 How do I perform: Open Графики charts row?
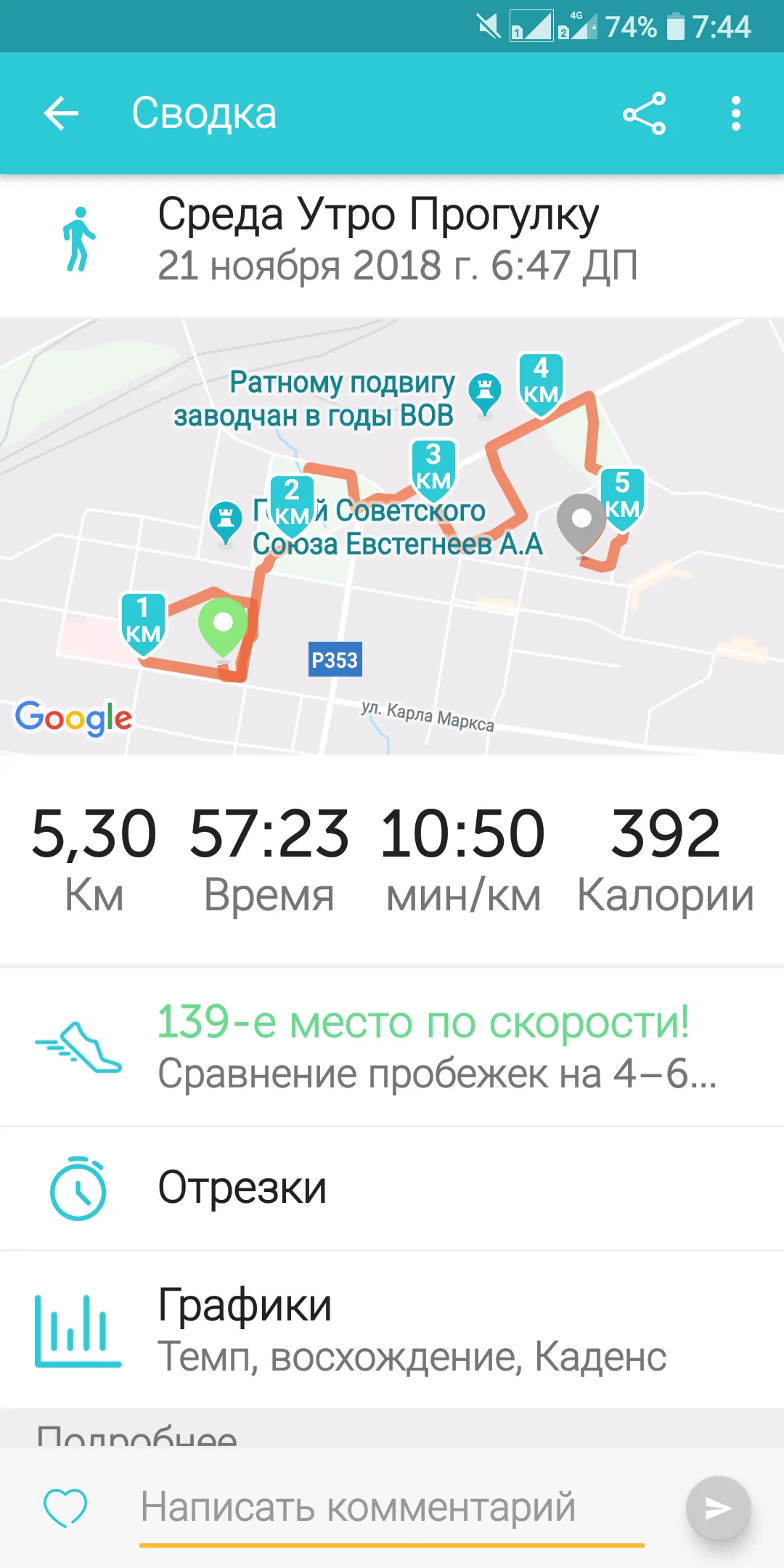[392, 1330]
